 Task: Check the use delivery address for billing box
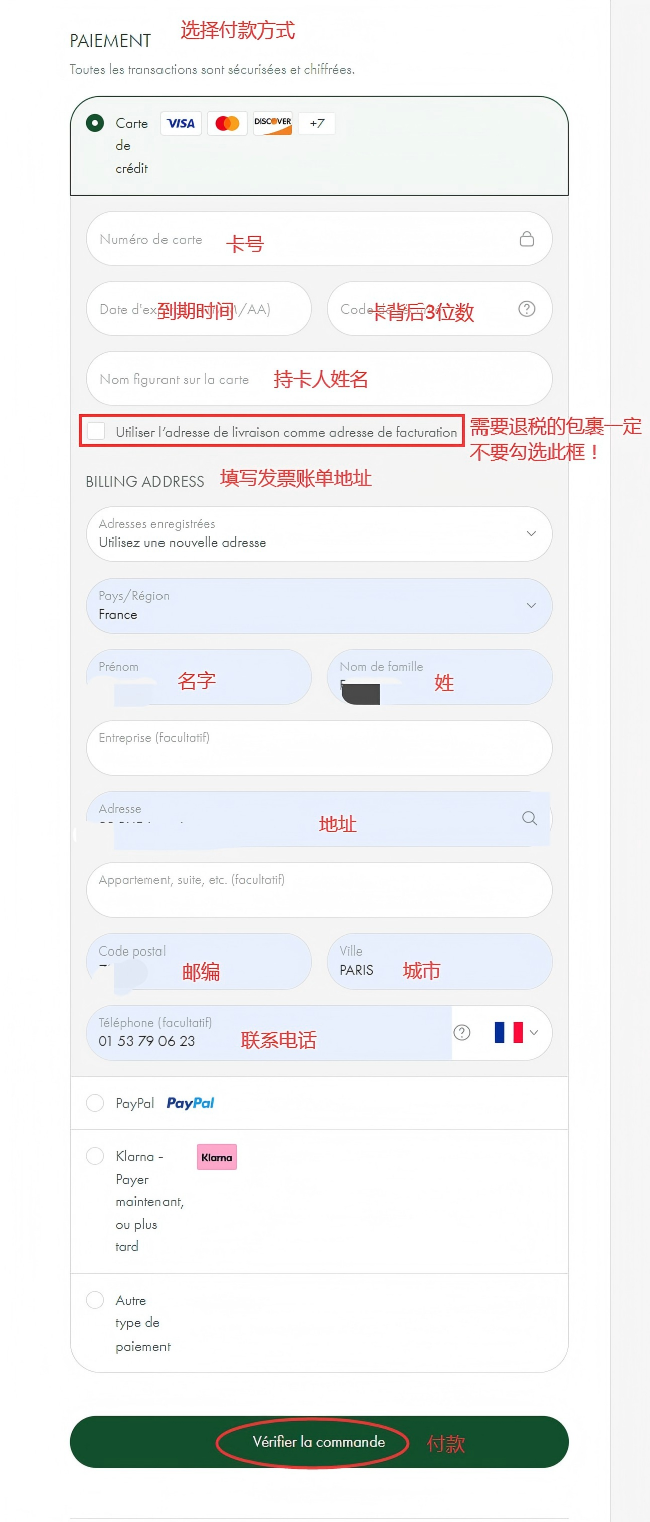96,431
